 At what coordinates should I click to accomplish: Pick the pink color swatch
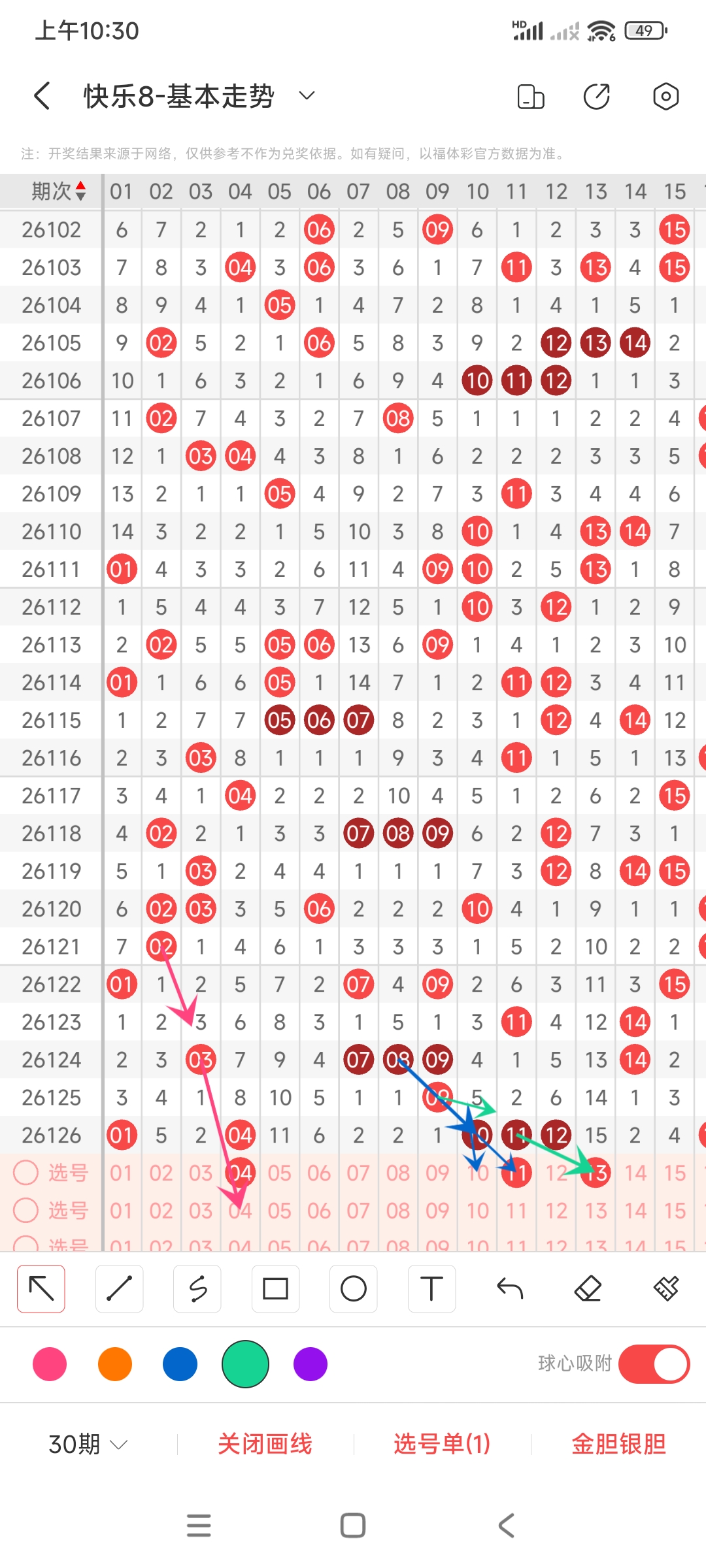(x=50, y=1364)
